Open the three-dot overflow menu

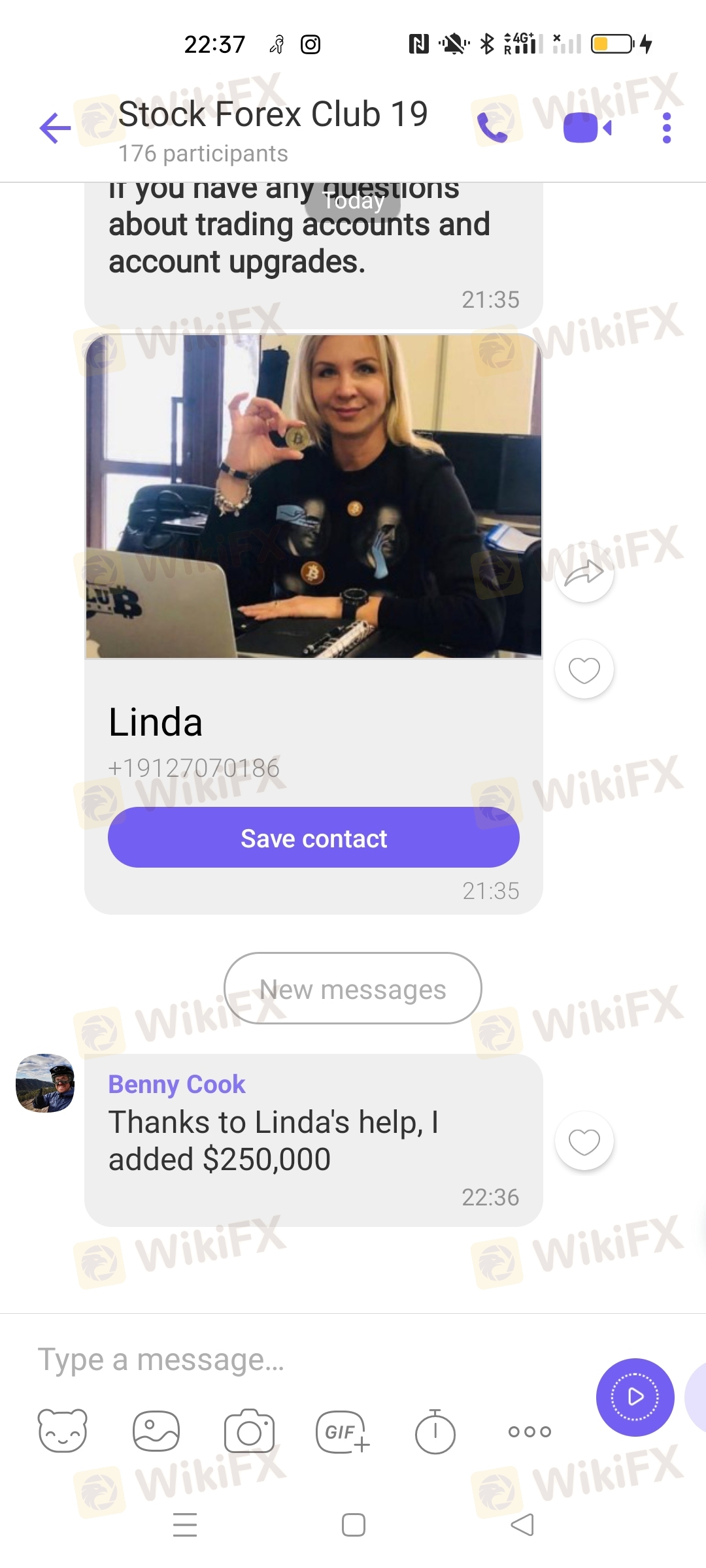click(666, 127)
